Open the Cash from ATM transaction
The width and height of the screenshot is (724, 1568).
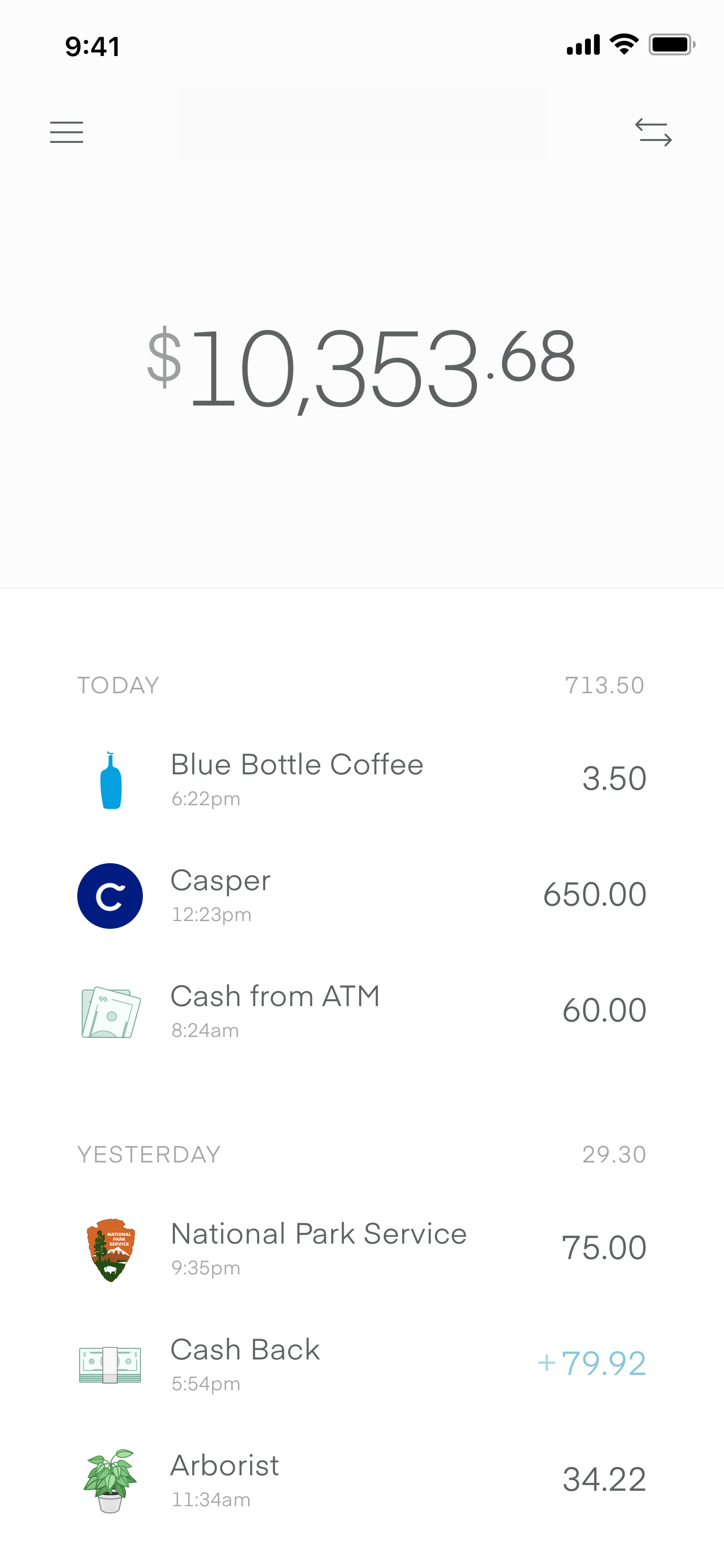pos(362,1011)
